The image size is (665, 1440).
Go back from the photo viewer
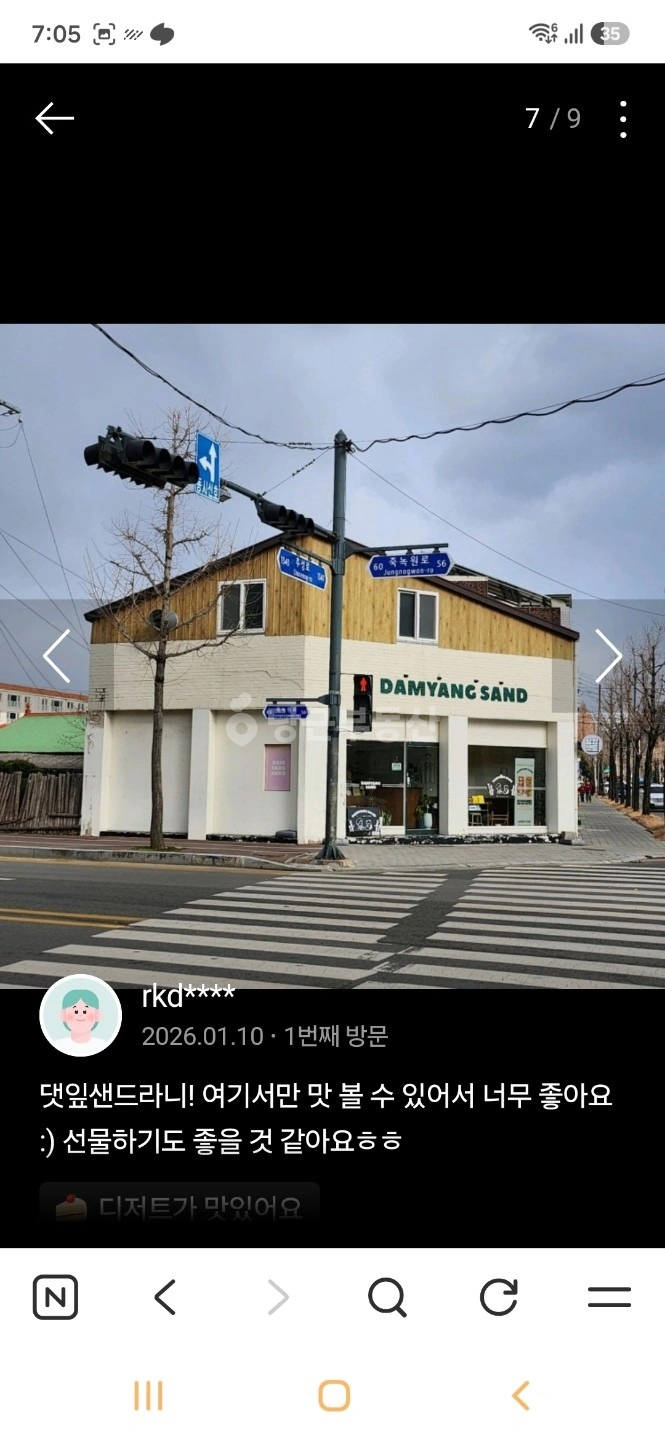[55, 118]
